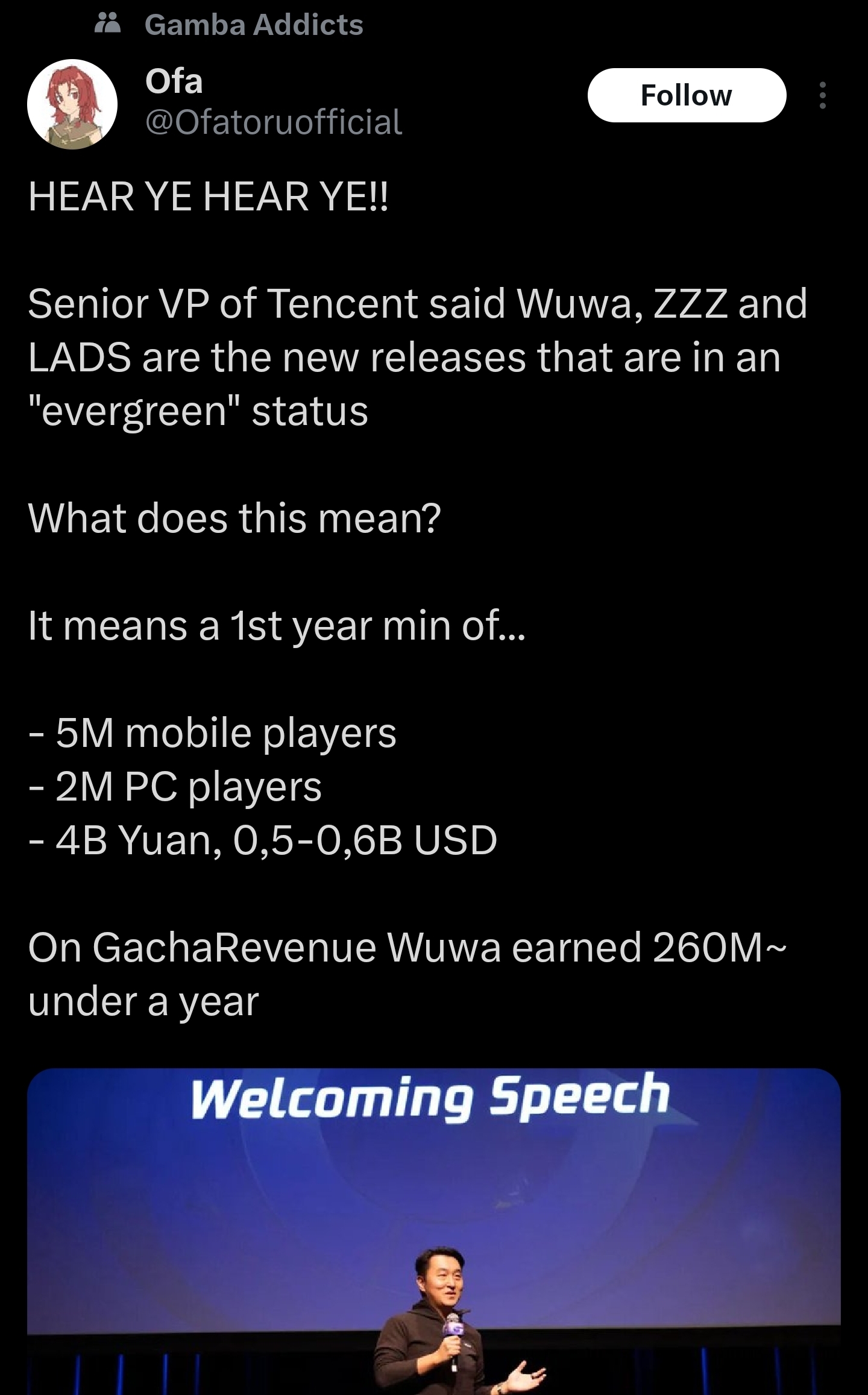Screen dimensions: 868x1395
Task: Follow the Ofa account
Action: pyautogui.click(x=686, y=95)
